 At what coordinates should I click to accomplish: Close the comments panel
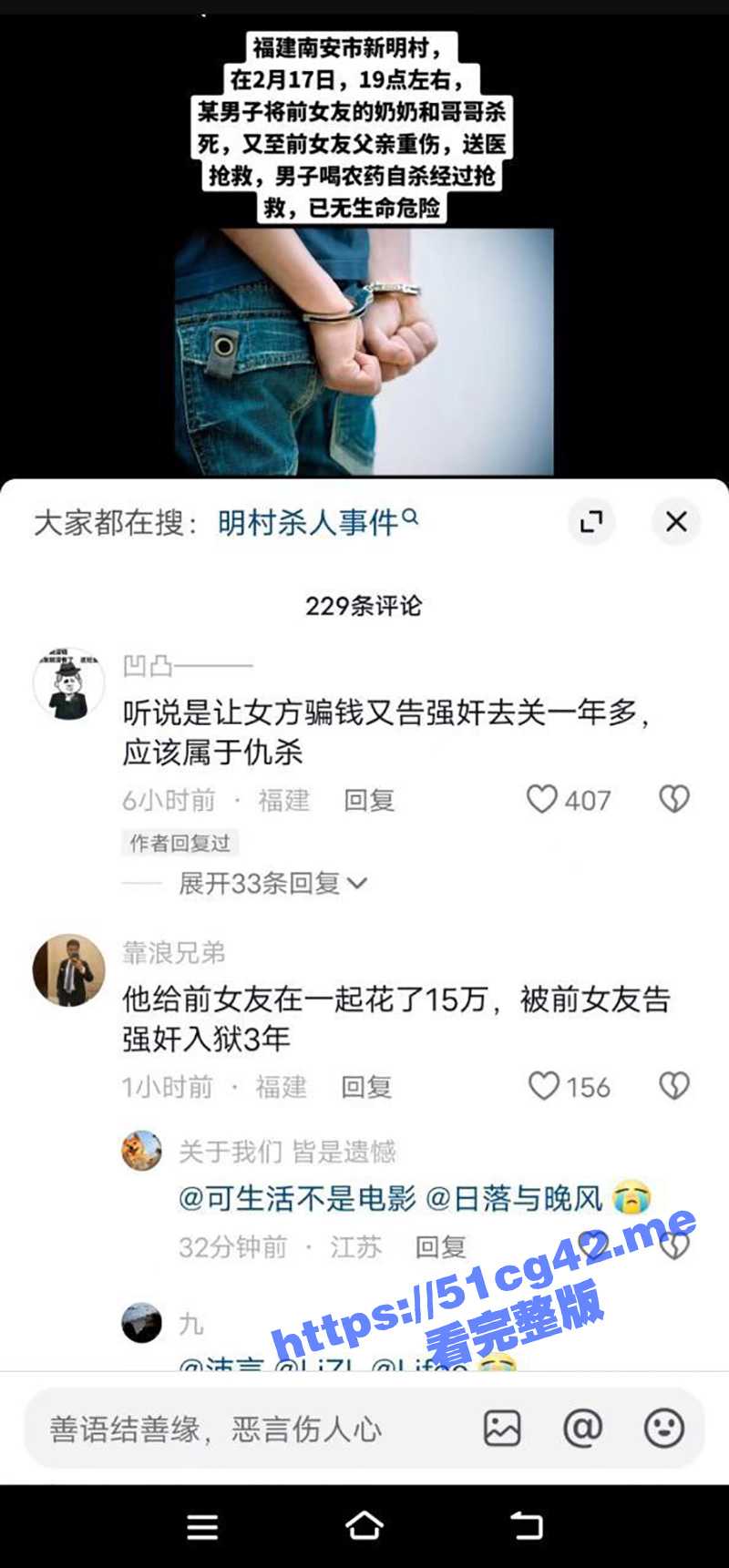(675, 522)
